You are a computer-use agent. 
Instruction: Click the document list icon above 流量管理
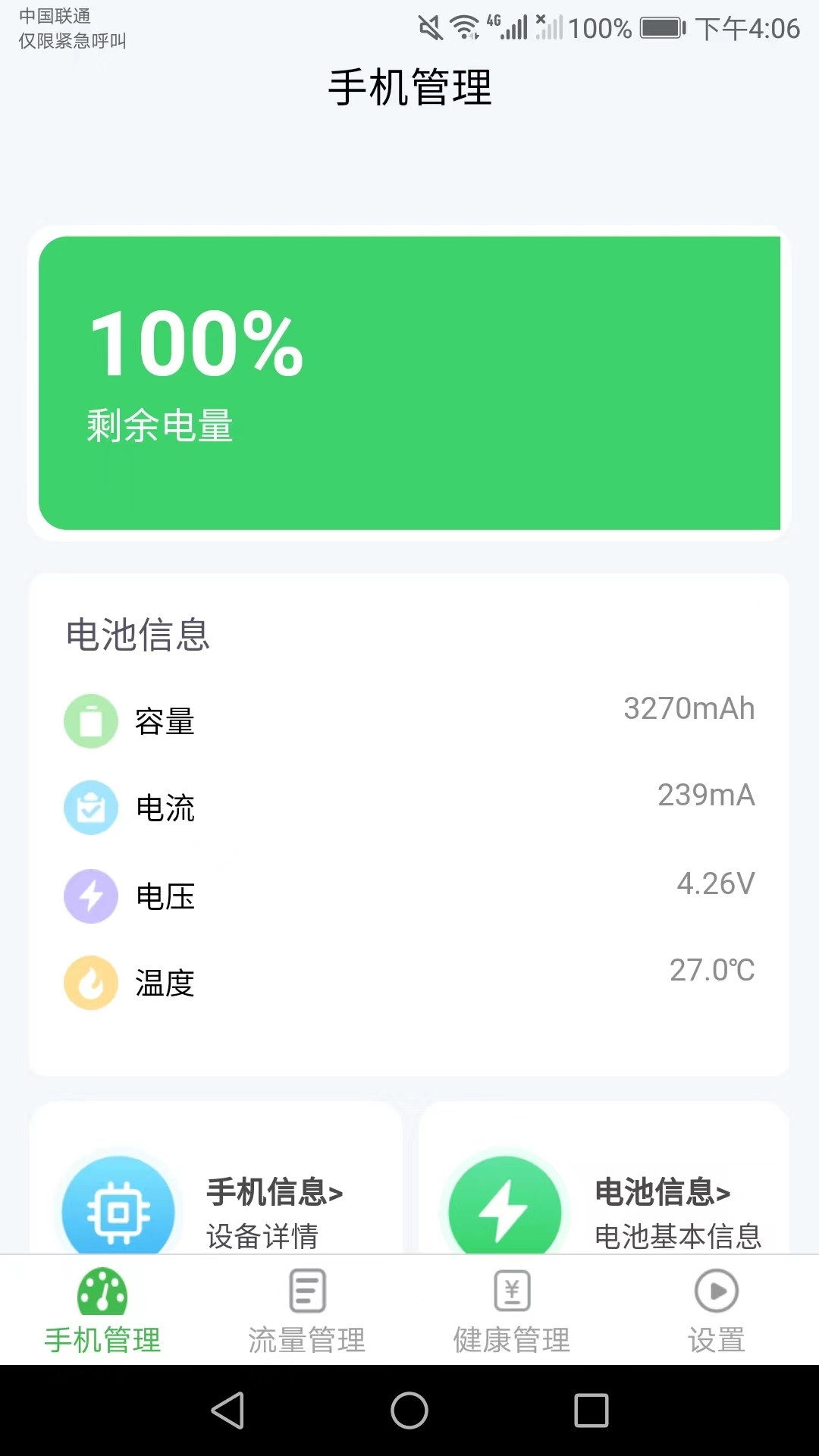point(306,1289)
